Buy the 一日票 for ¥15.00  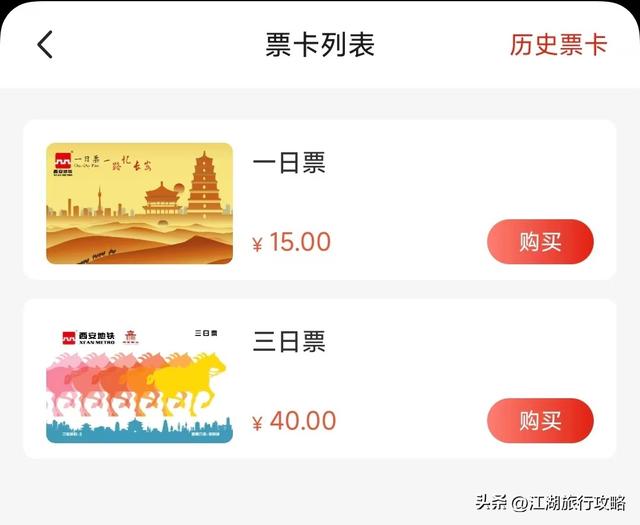coord(540,242)
